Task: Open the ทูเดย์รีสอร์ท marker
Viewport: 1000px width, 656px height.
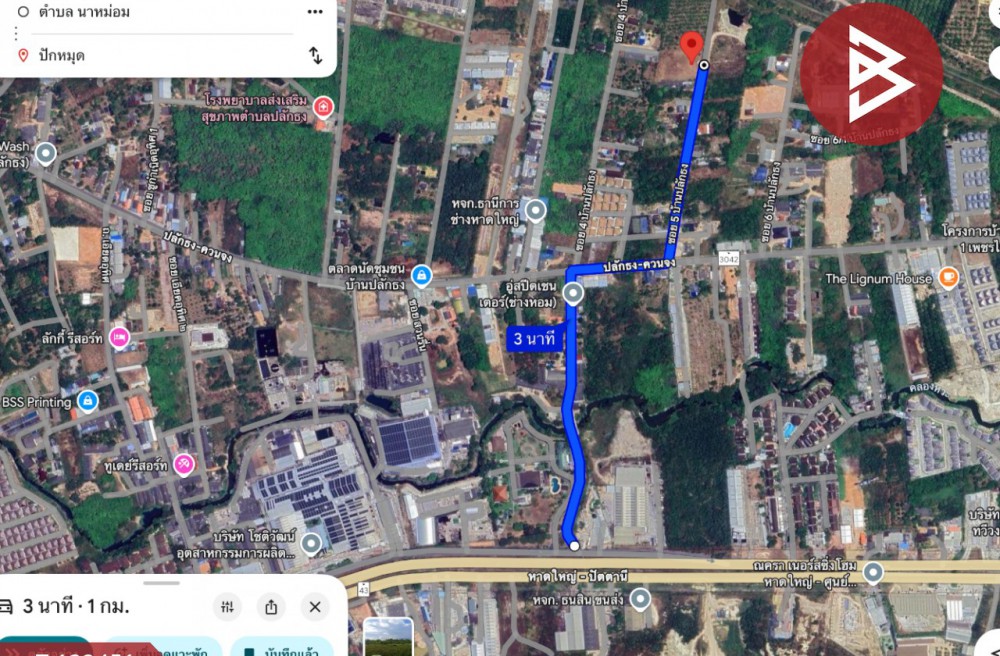Action: pos(183,463)
